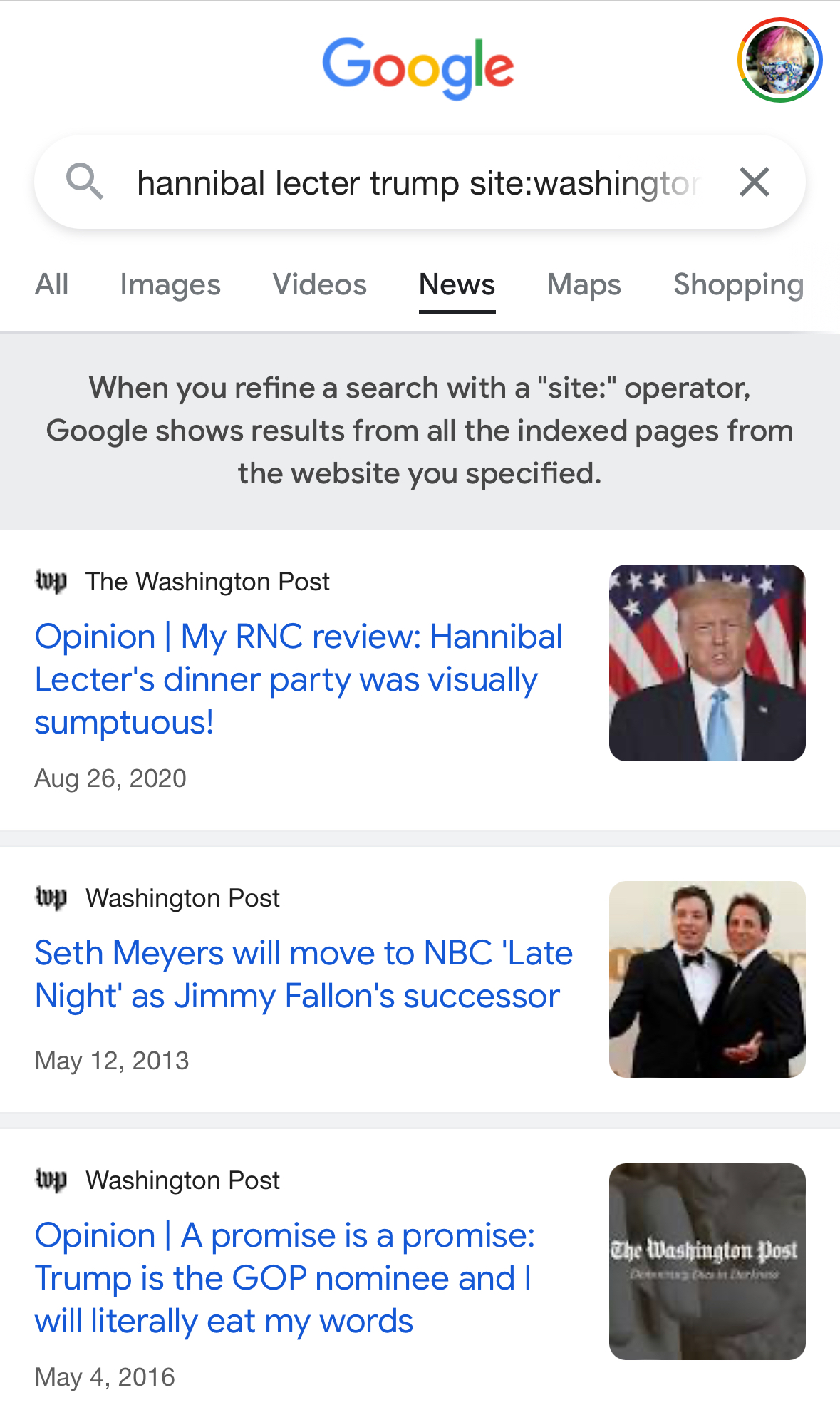Click the Washington Post logo beside Seth Meyers article

(x=51, y=897)
